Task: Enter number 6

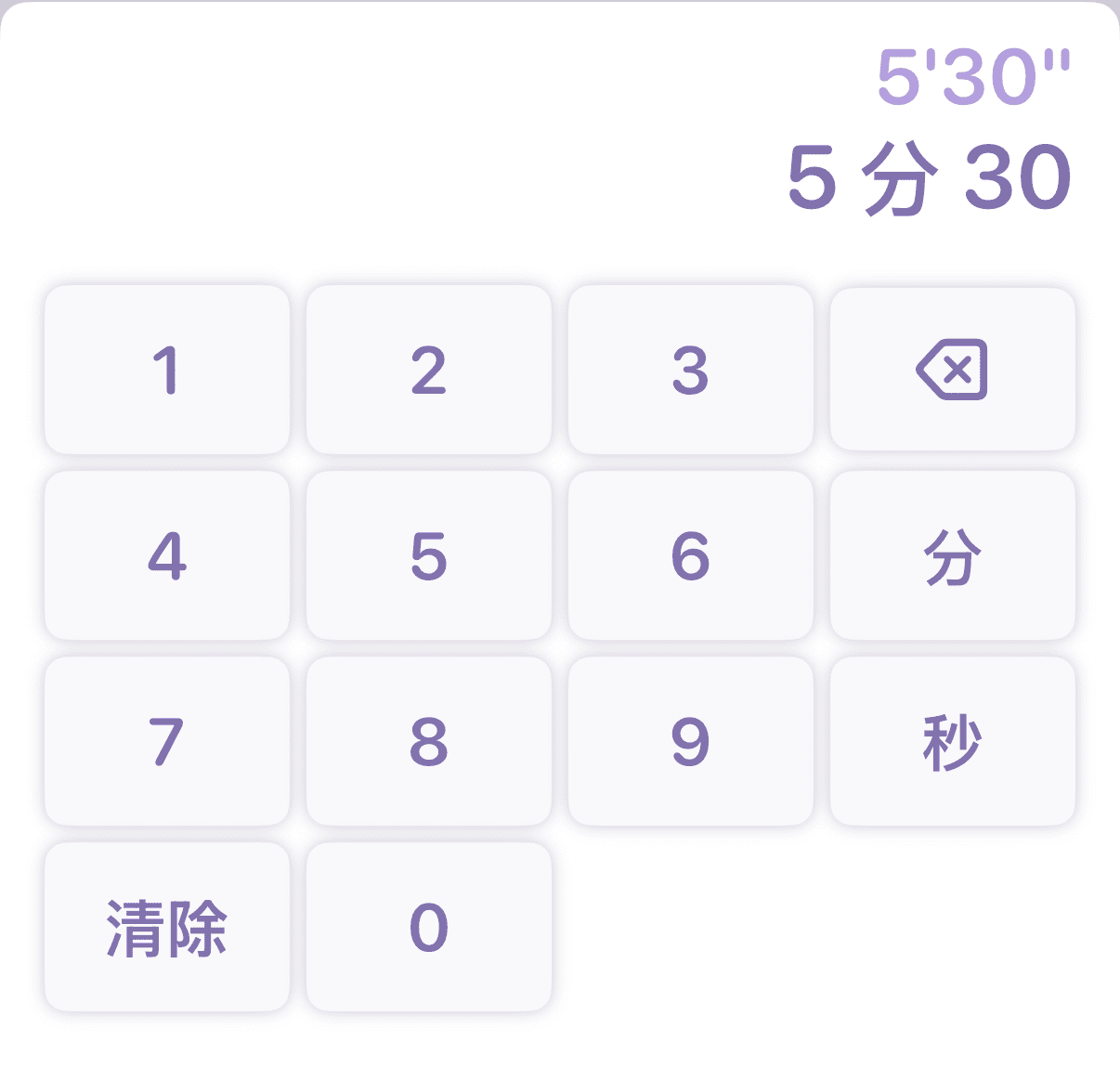Action: click(690, 555)
